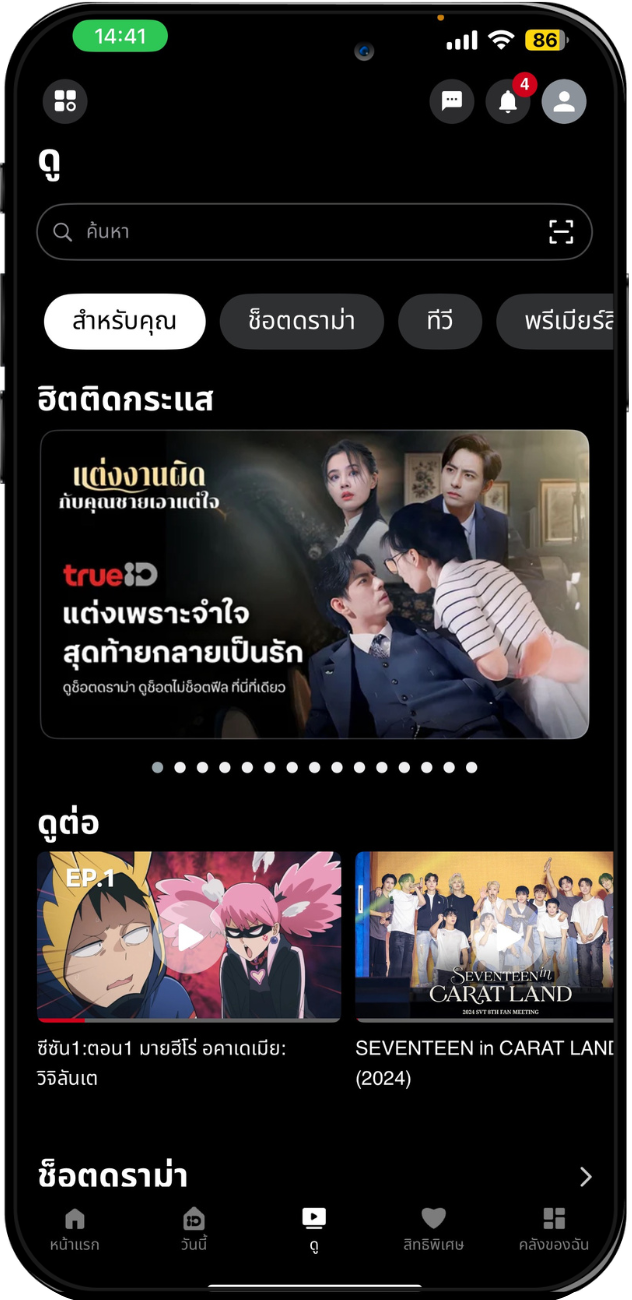The width and height of the screenshot is (632, 1300).
Task: Open the สิทธิพิเศษ tab
Action: pos(433,1229)
